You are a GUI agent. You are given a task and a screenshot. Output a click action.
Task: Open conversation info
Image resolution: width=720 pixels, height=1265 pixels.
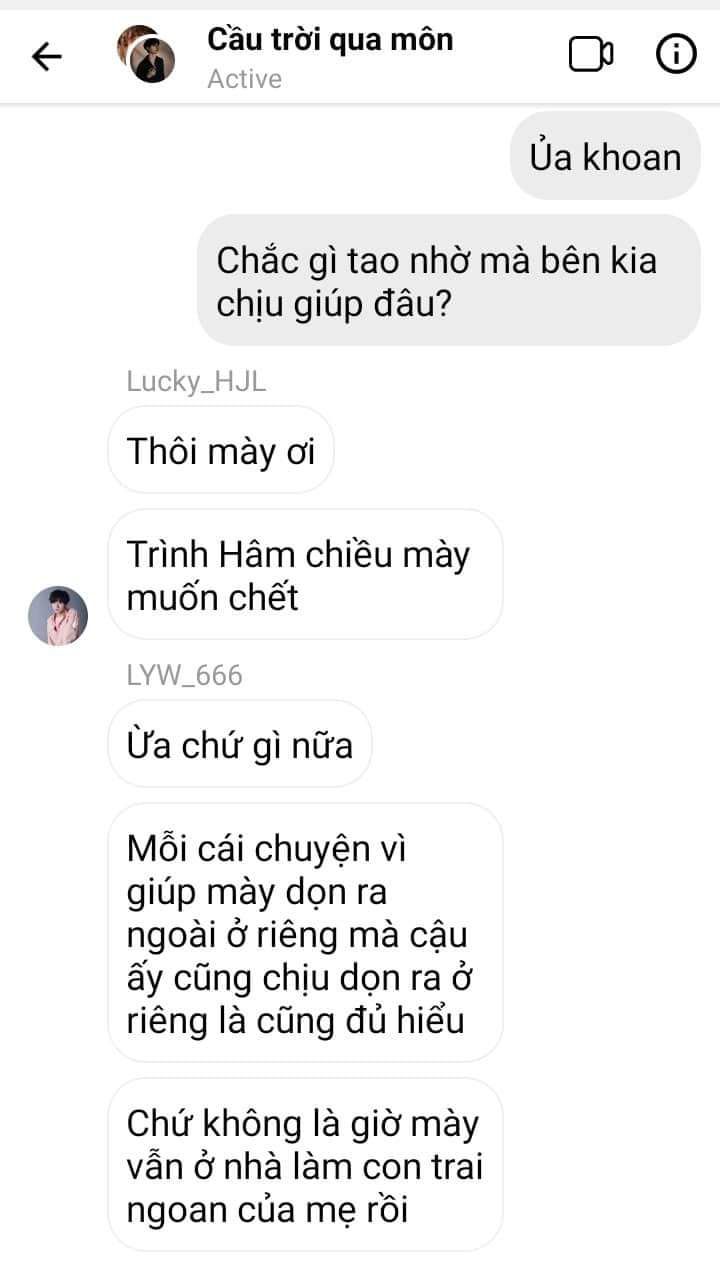(675, 55)
